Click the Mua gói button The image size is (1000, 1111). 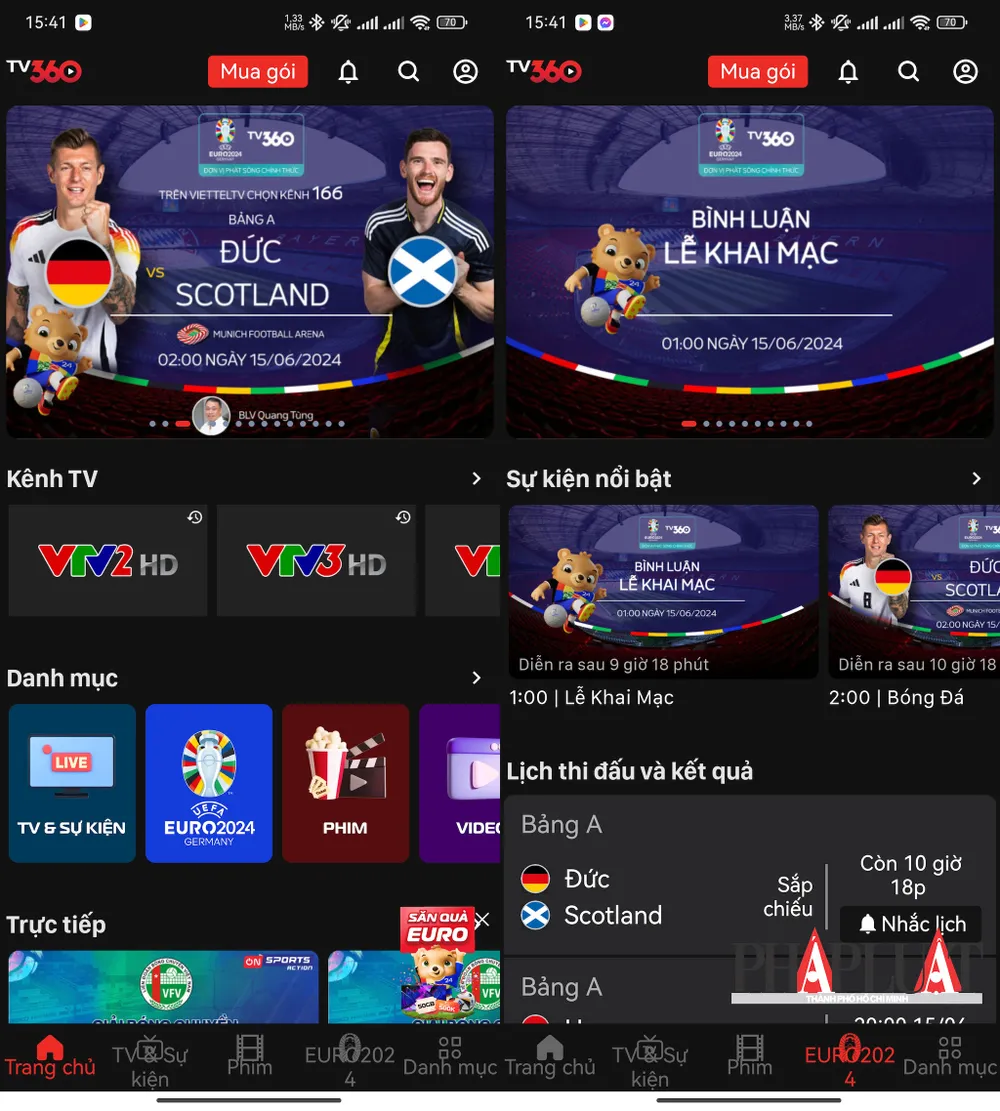[x=257, y=71]
